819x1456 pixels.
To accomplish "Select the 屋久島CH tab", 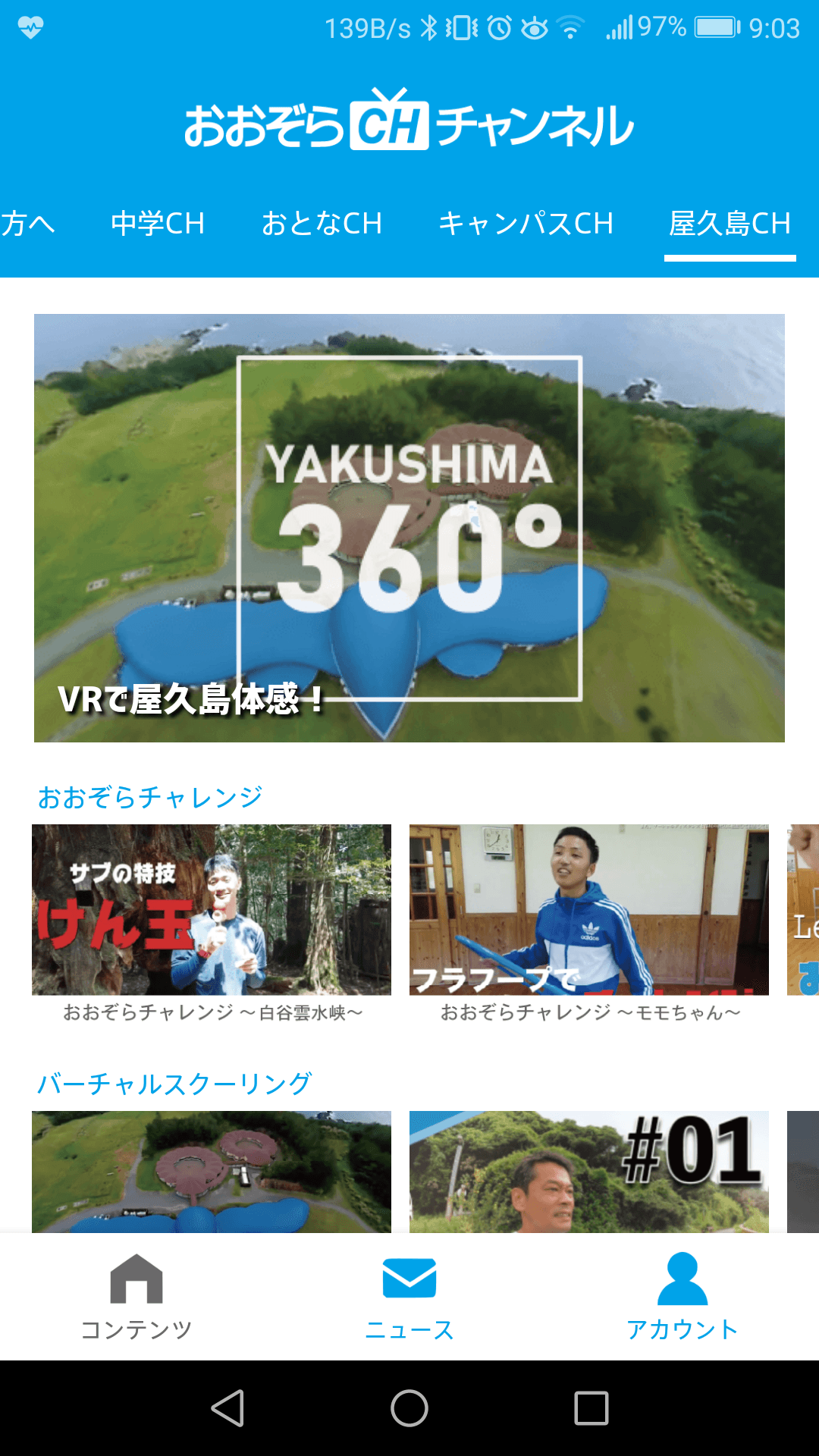I will click(730, 224).
